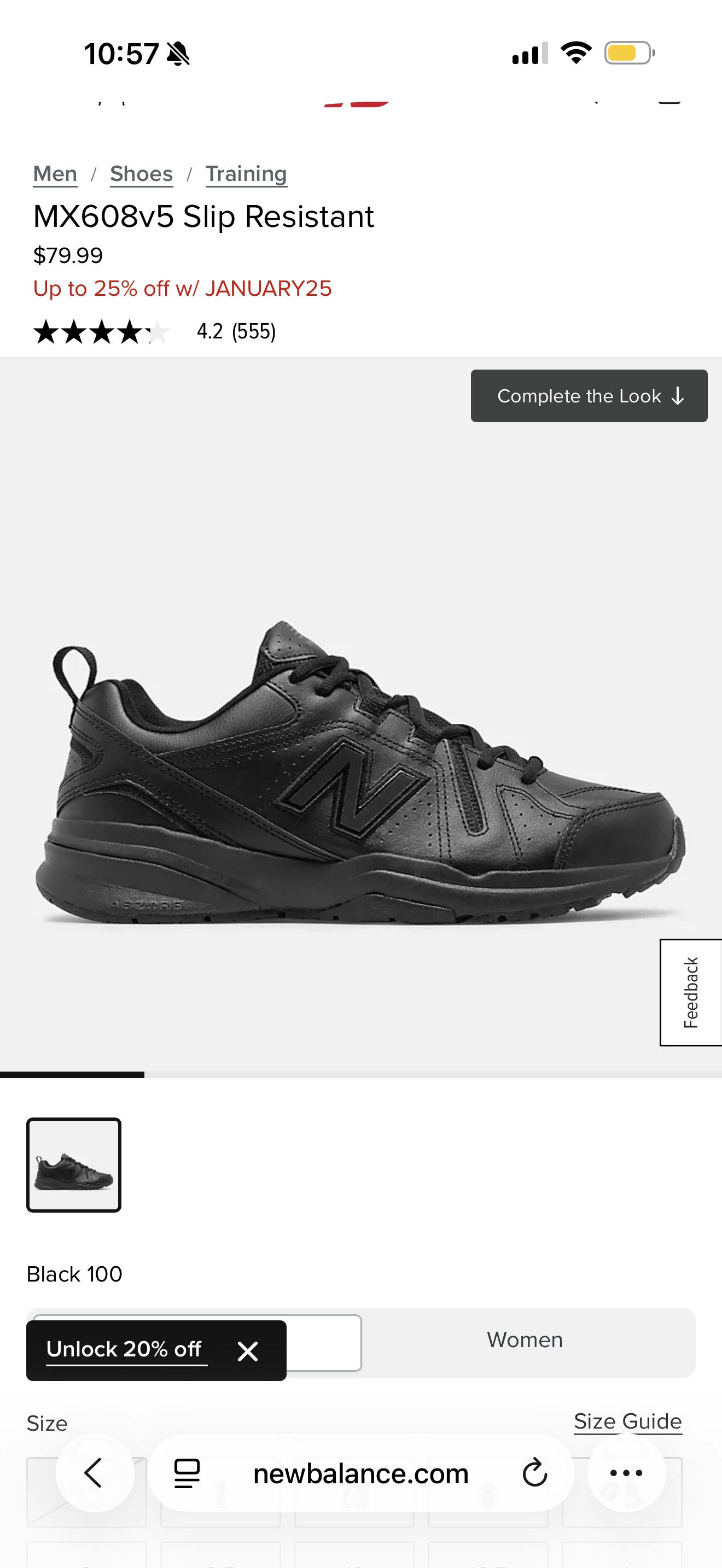Switch to the Women sizing option
Screen dimensions: 722x1568
coord(525,1339)
